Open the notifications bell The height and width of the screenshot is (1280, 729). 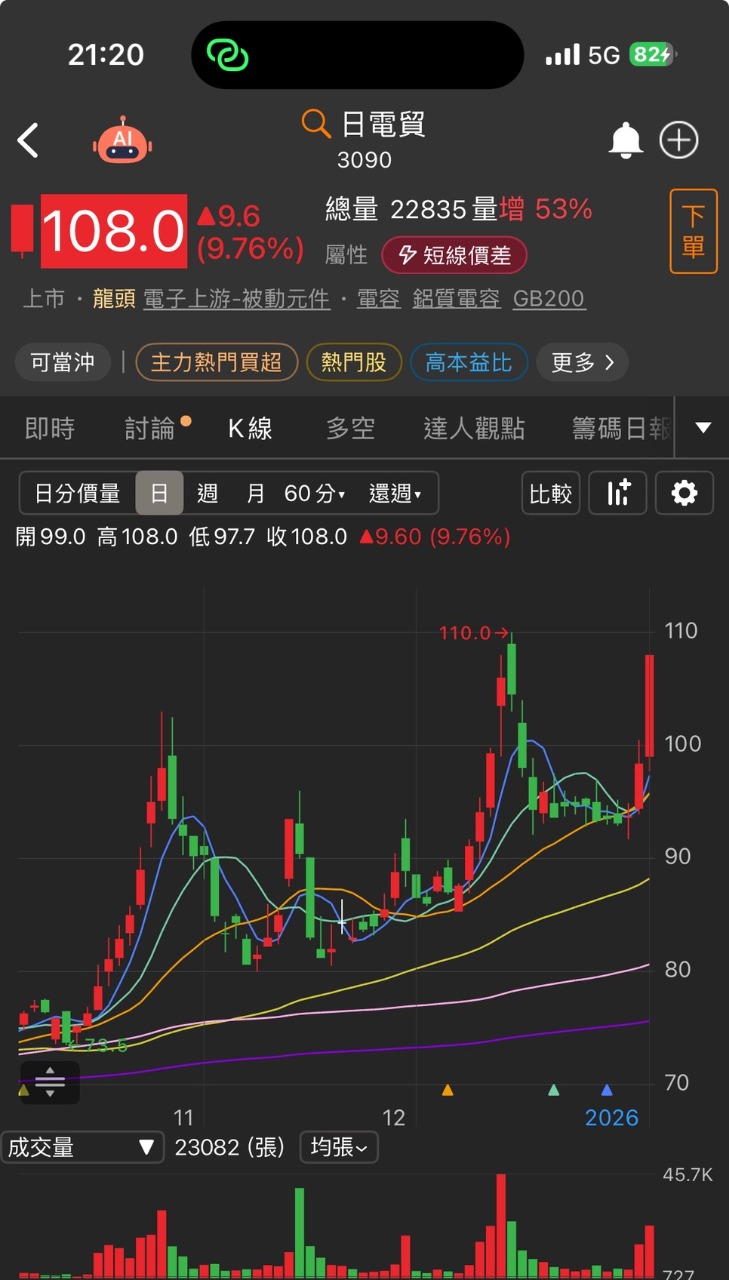pyautogui.click(x=626, y=141)
